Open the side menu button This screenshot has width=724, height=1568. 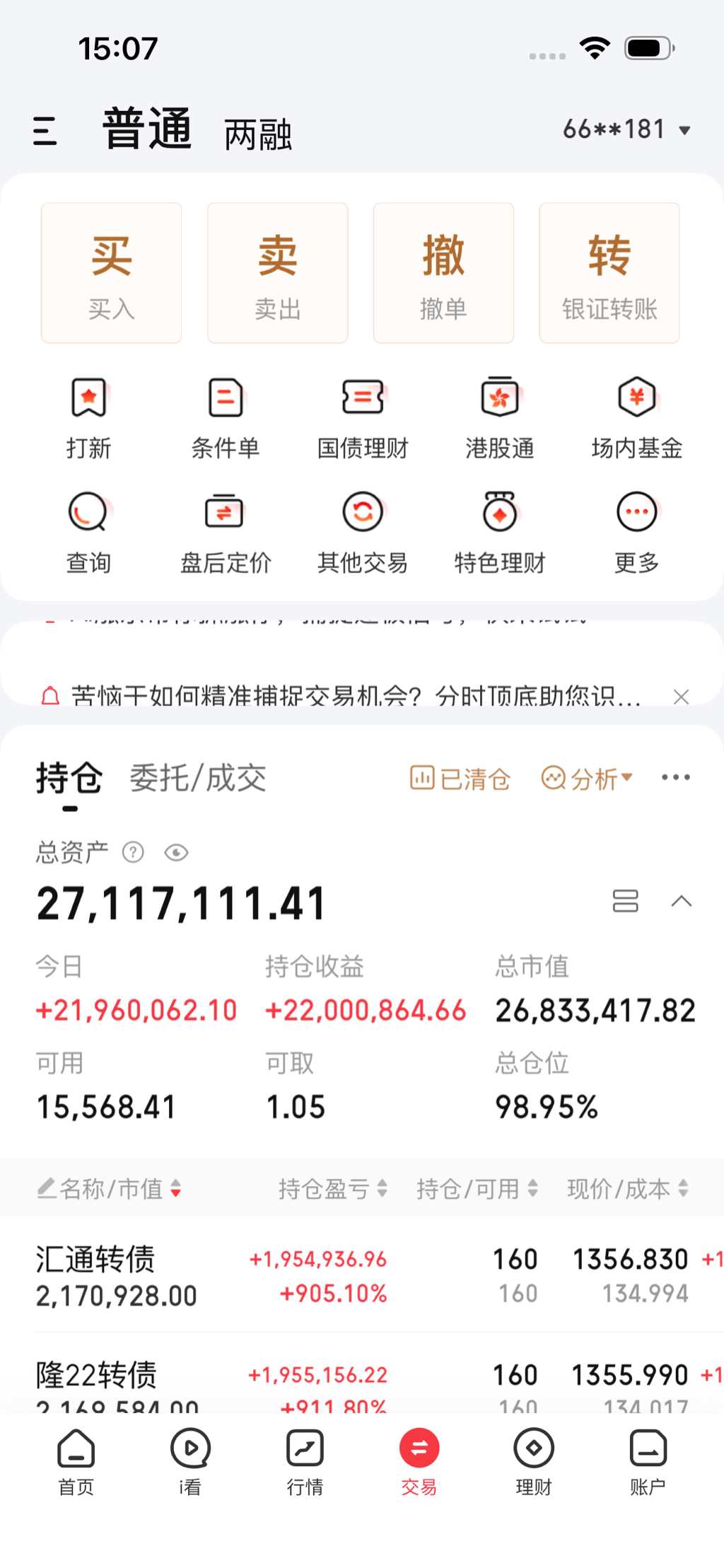[x=45, y=132]
